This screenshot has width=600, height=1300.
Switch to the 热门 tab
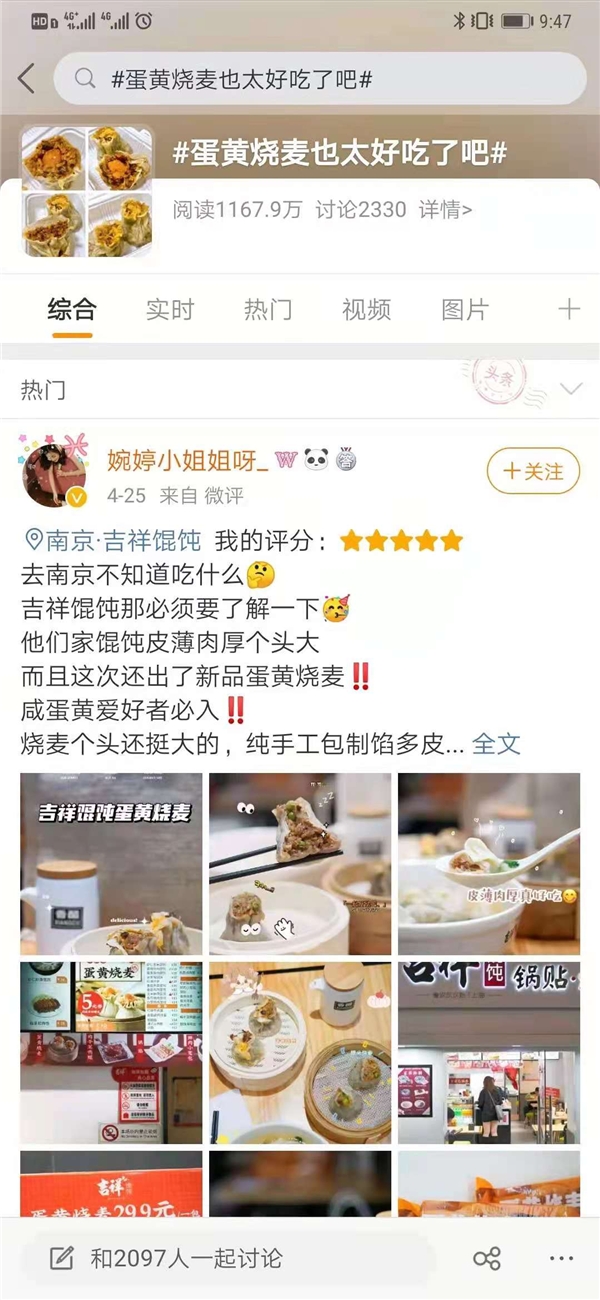pyautogui.click(x=268, y=309)
